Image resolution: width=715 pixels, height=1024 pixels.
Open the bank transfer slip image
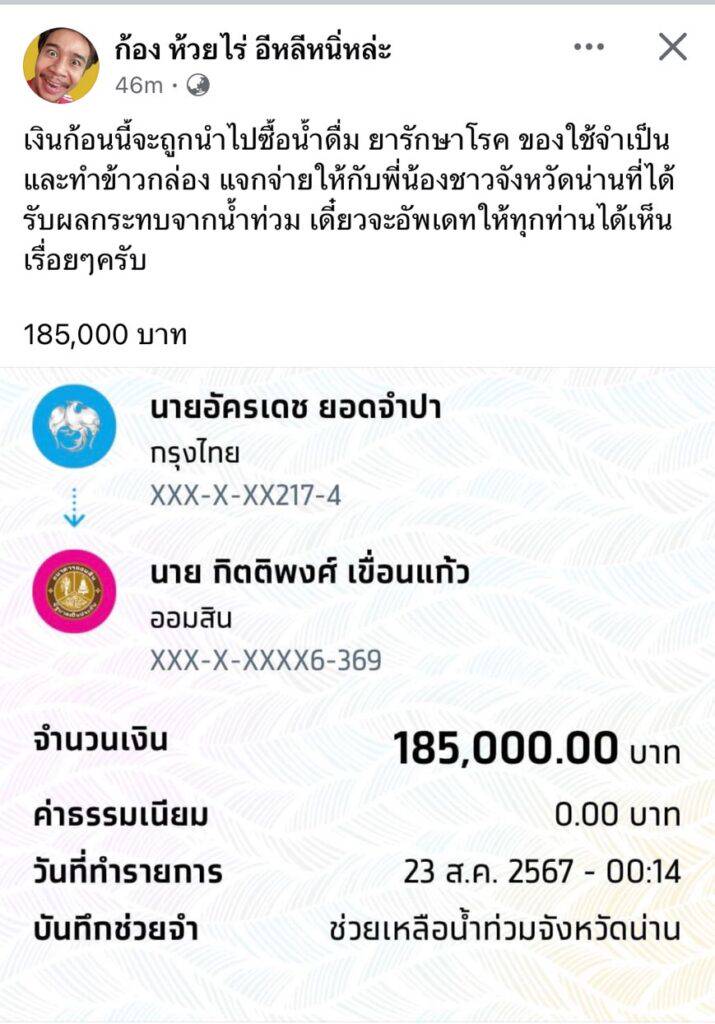(357, 690)
